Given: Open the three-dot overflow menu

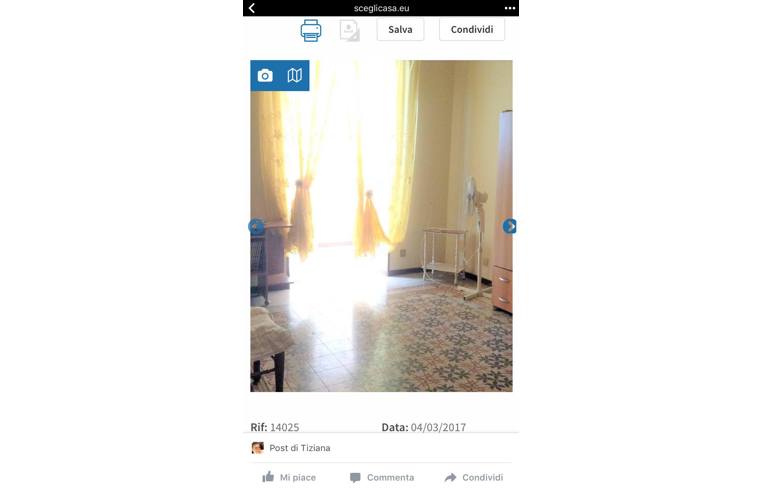Looking at the screenshot, I should pos(510,8).
